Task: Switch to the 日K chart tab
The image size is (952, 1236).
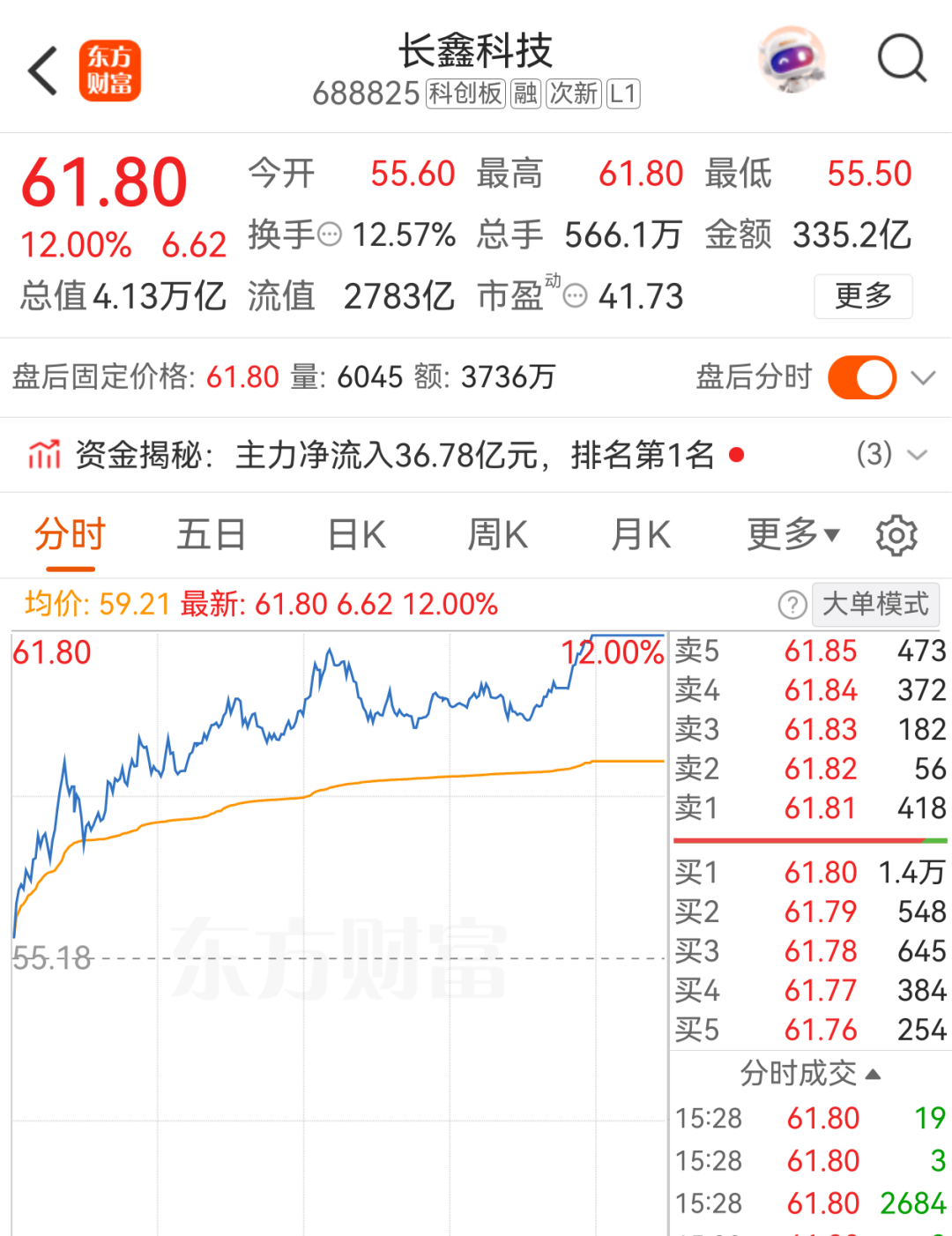Action: click(356, 534)
